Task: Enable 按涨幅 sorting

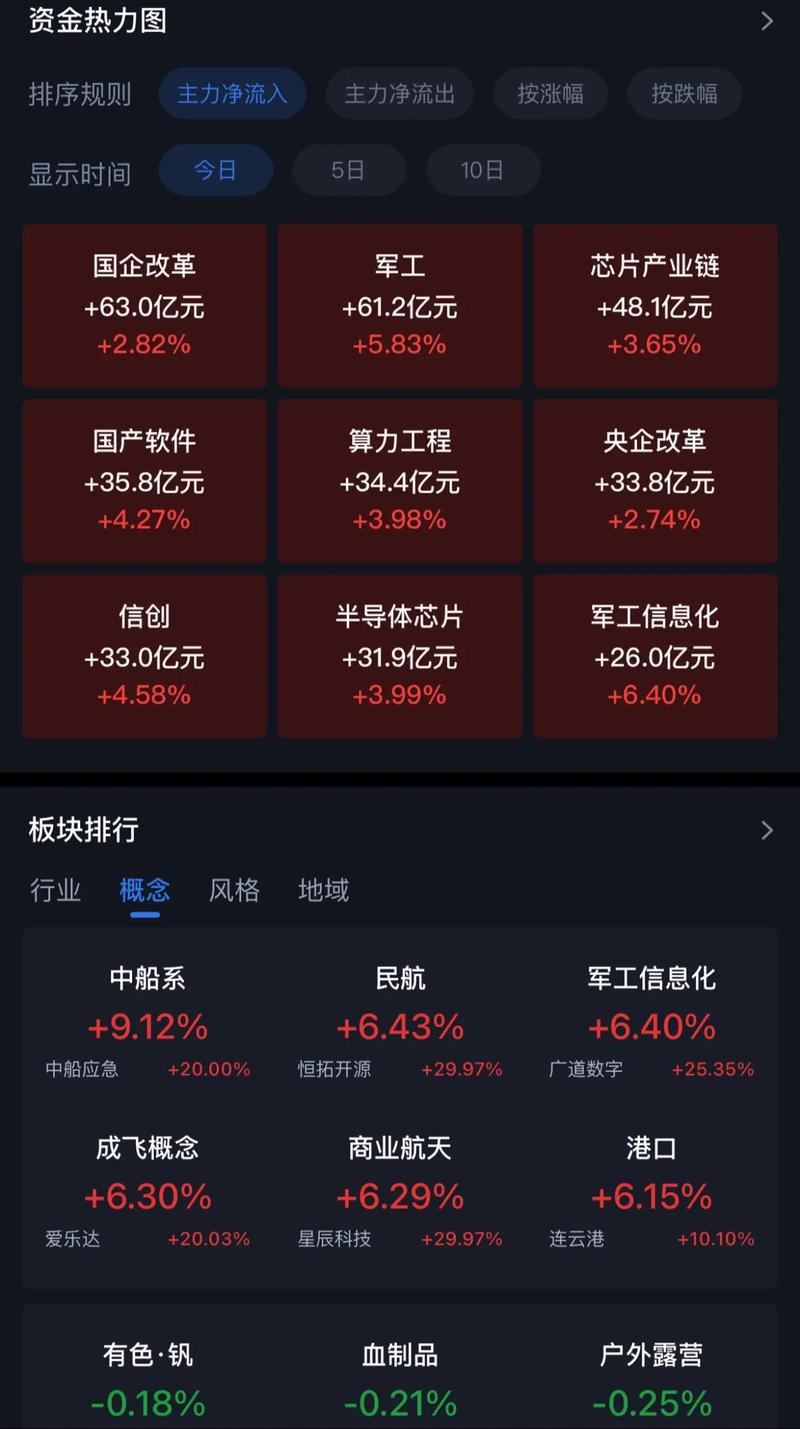Action: point(550,93)
